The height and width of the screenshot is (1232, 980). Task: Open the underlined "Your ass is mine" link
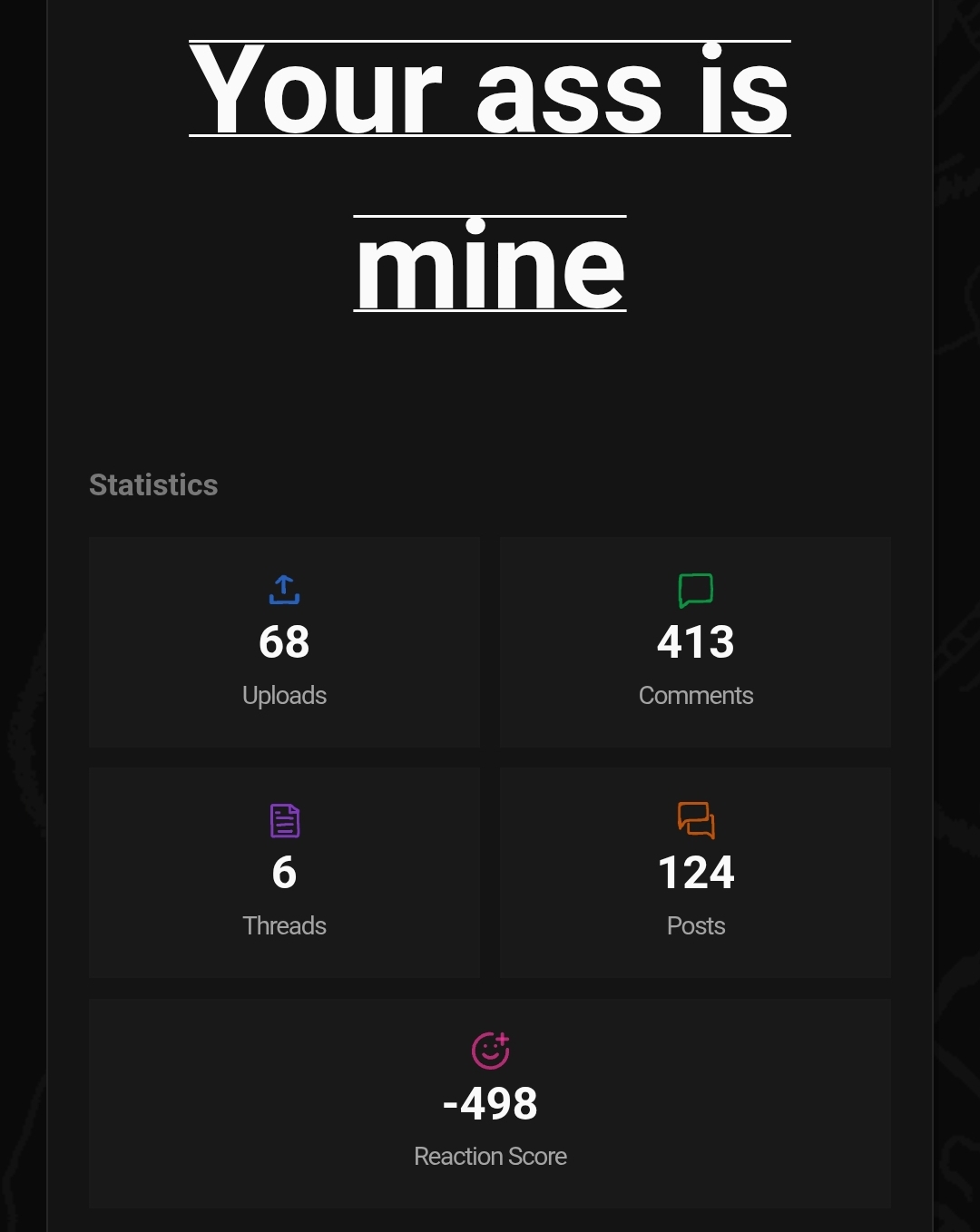point(489,92)
